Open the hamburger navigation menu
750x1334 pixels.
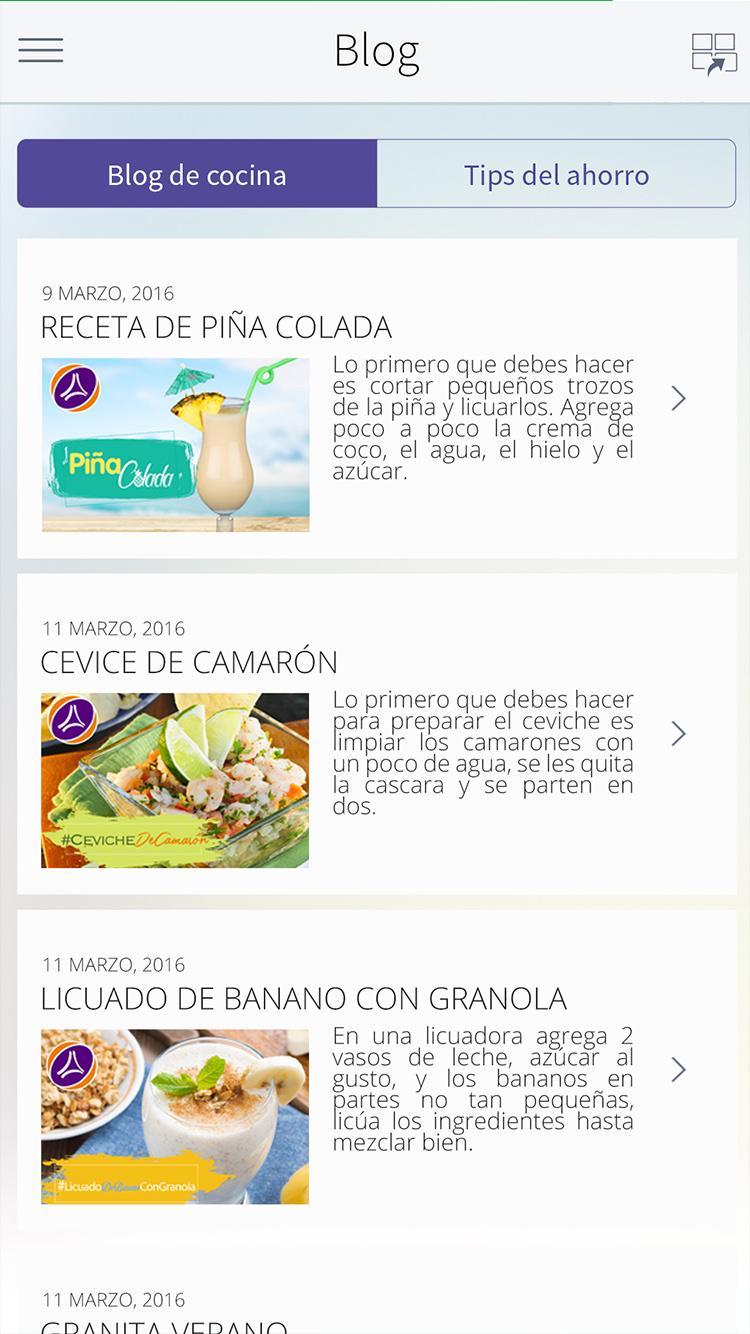click(x=39, y=50)
